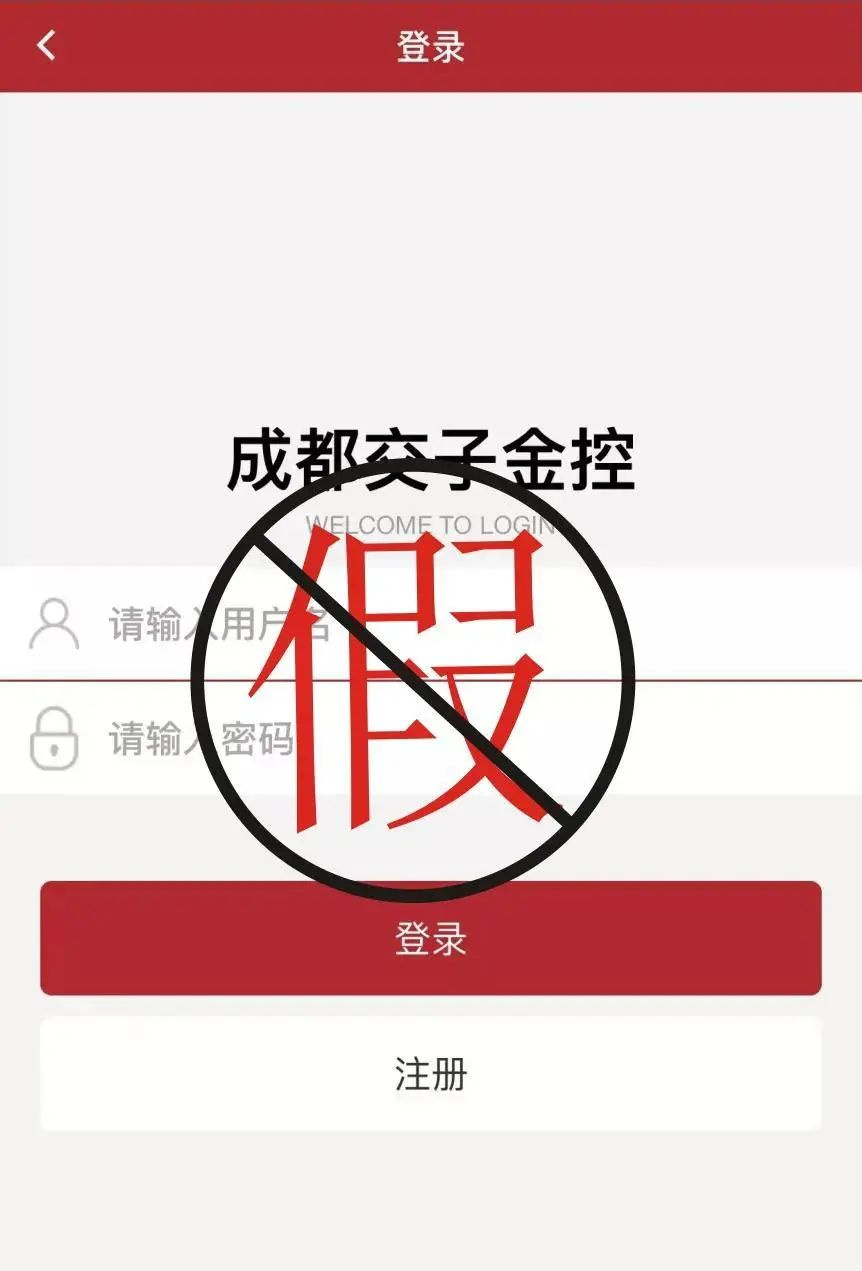Tap the login submit button labeled 登录
The width and height of the screenshot is (862, 1271).
[x=431, y=938]
